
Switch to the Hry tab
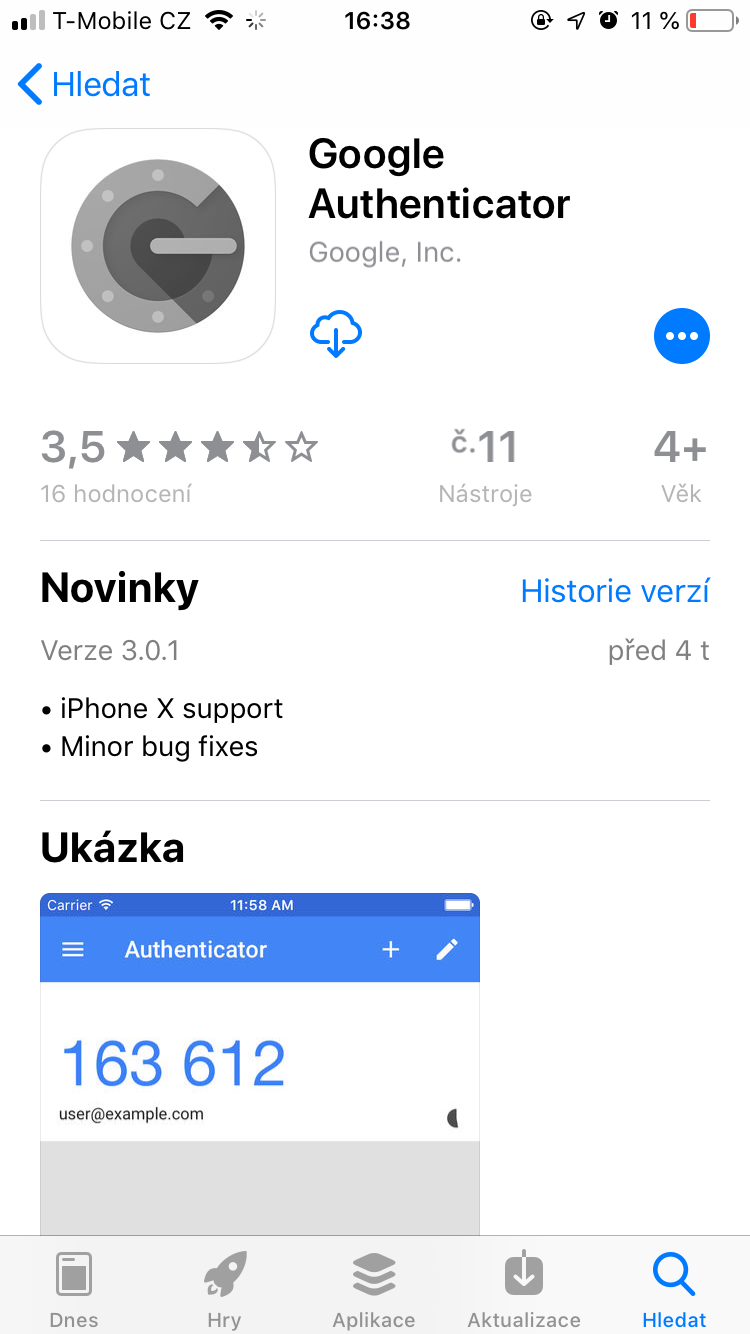(x=224, y=1290)
